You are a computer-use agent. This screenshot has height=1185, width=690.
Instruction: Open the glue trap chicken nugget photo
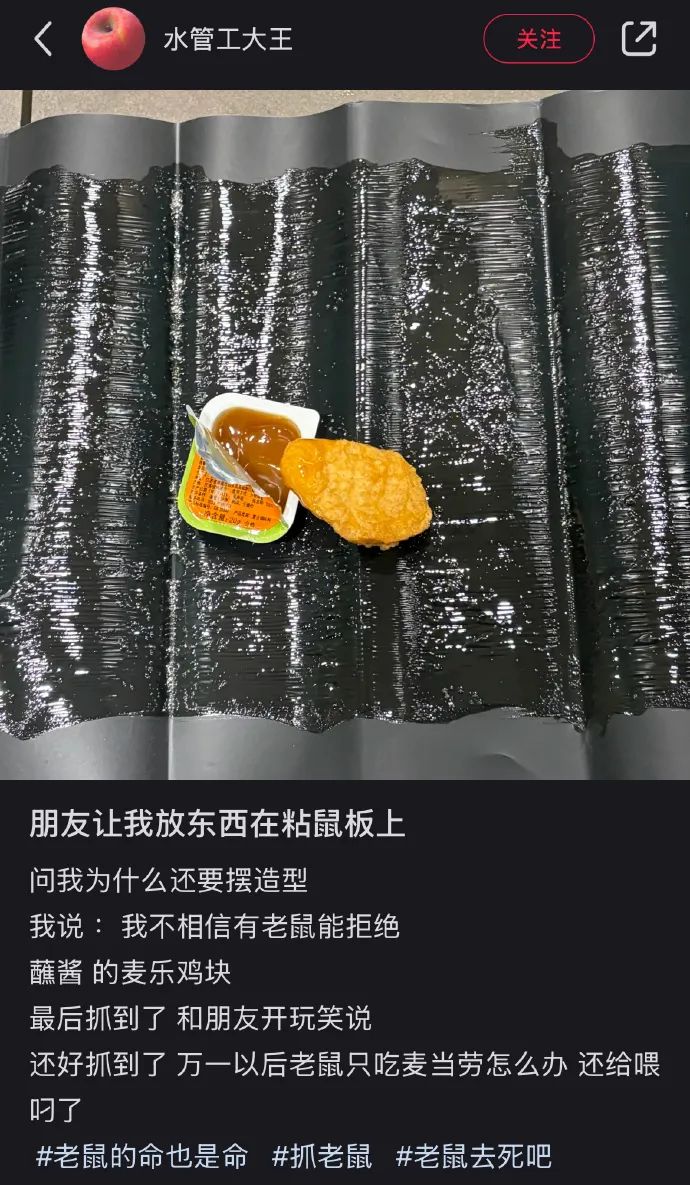tap(345, 435)
